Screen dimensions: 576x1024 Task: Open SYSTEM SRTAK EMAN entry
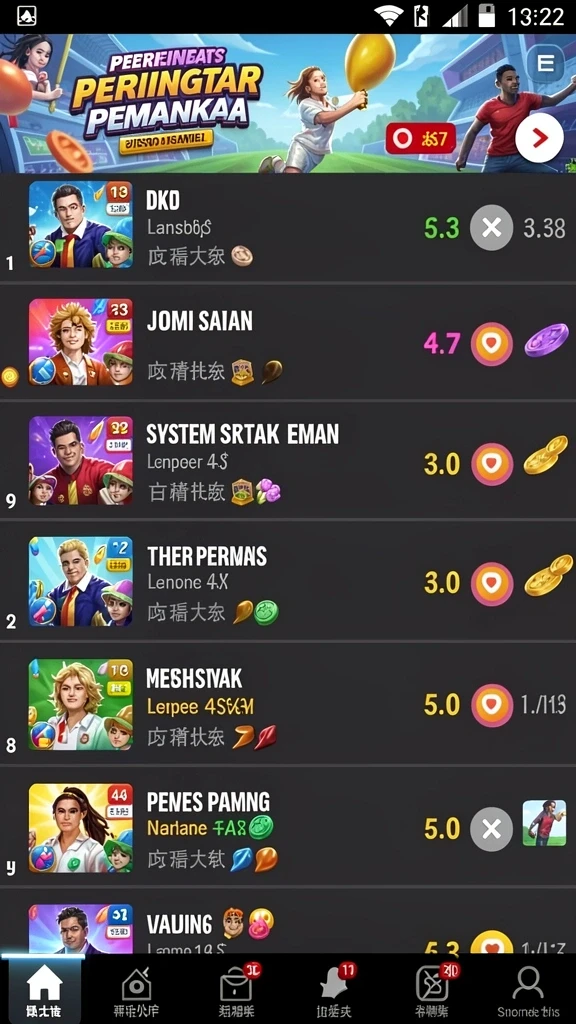tap(288, 461)
